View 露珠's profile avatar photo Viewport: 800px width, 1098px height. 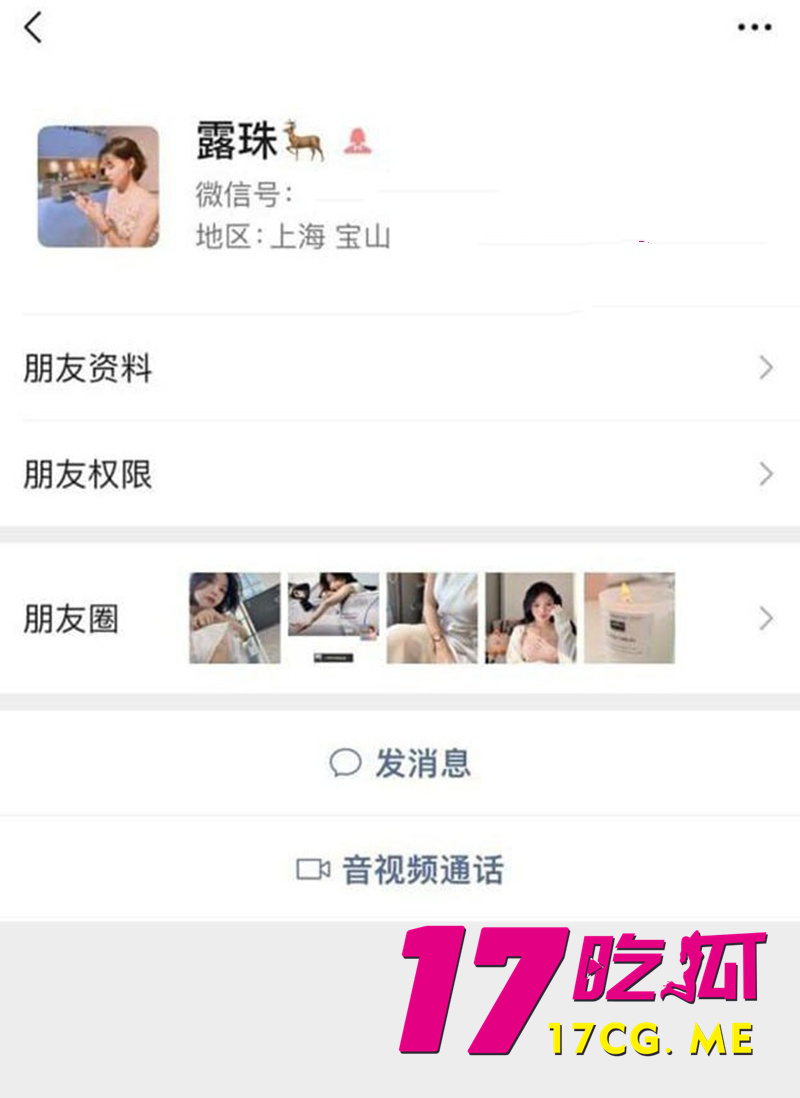(98, 186)
